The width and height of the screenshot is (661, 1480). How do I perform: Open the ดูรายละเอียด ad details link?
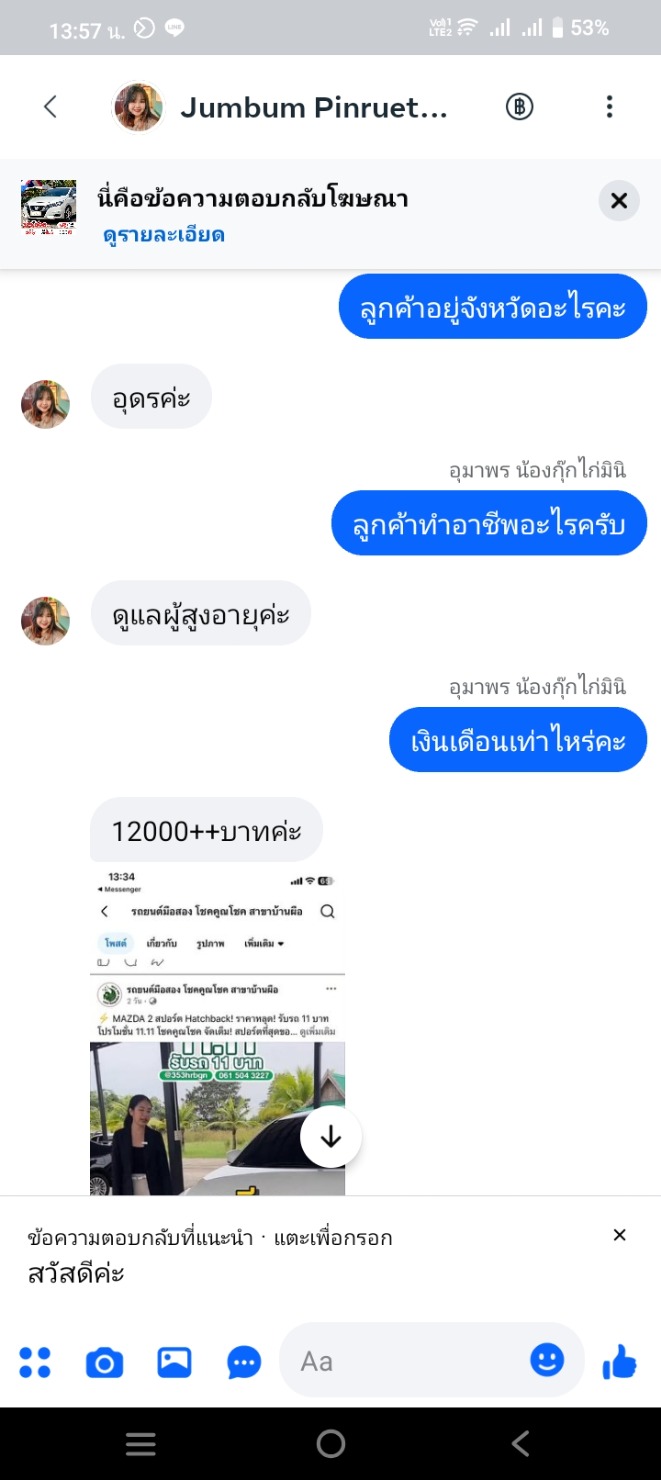[x=162, y=235]
